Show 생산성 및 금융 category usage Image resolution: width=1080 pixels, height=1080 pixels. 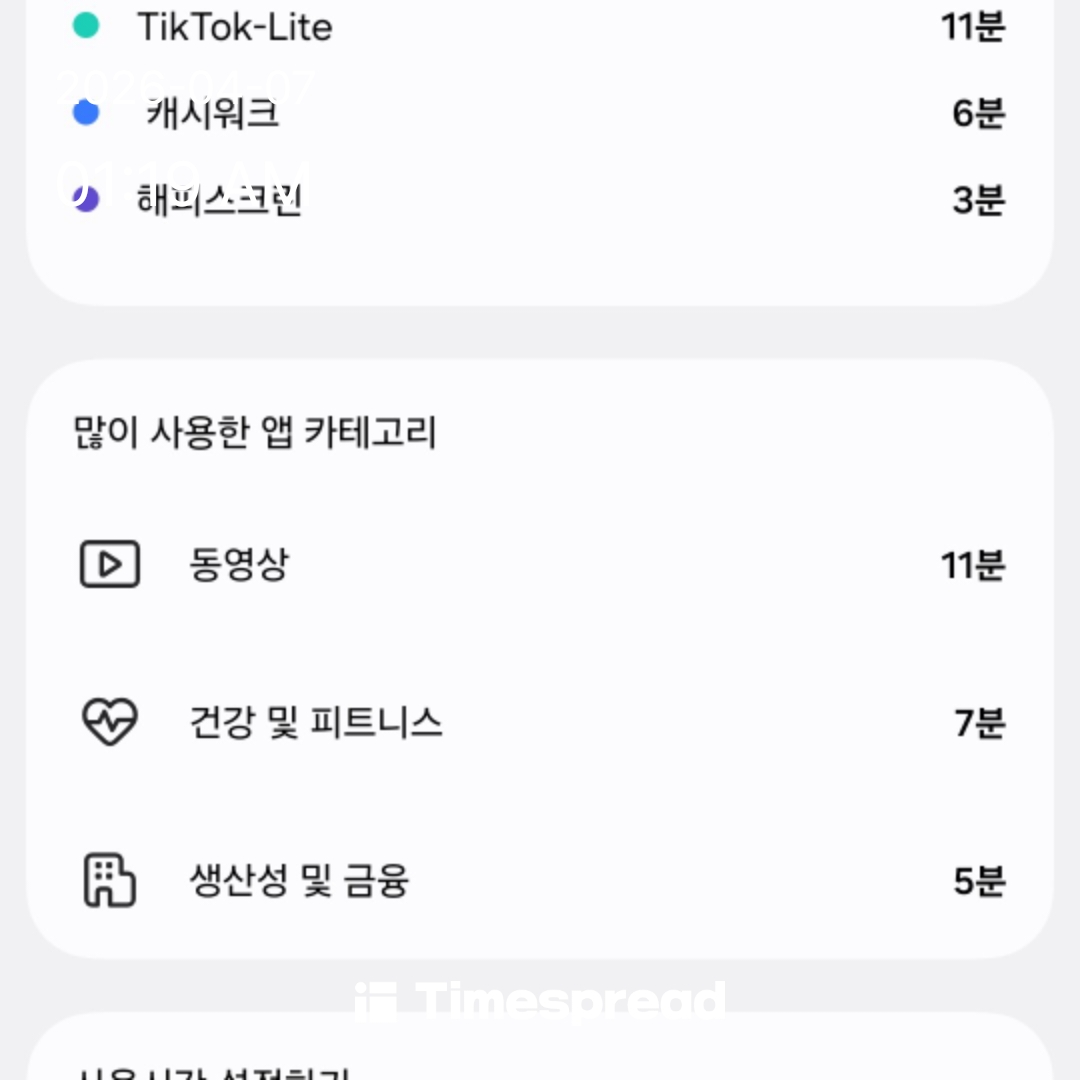point(299,881)
